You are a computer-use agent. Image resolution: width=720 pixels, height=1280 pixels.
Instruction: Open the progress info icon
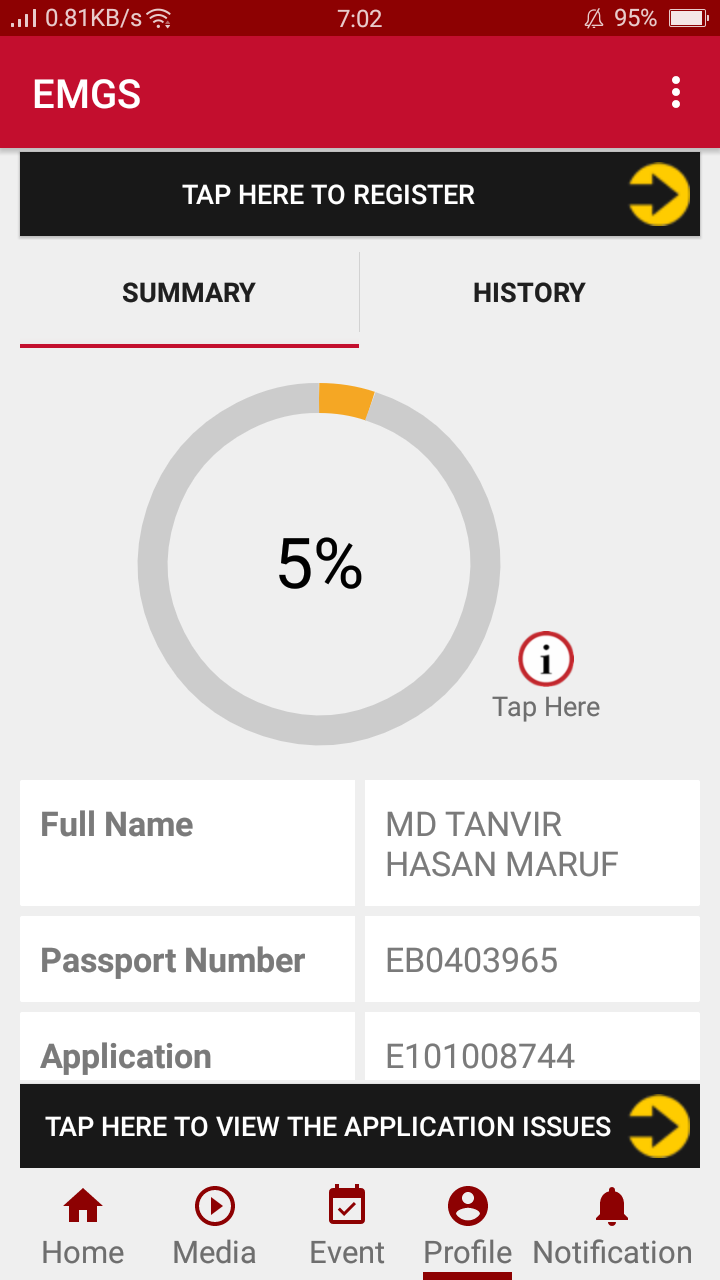(x=546, y=660)
